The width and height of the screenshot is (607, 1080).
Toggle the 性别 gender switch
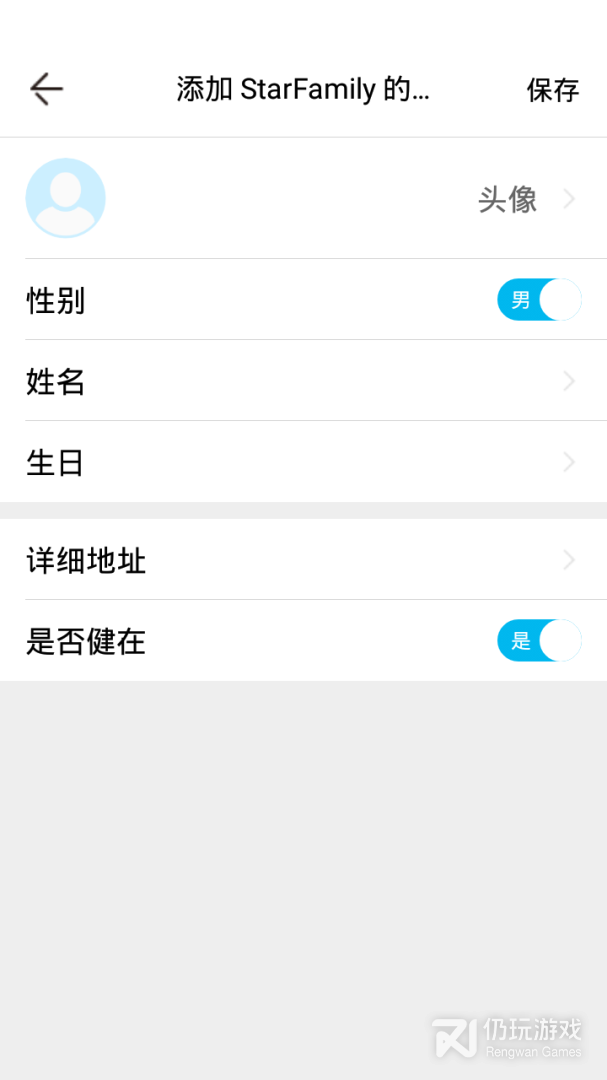click(539, 300)
